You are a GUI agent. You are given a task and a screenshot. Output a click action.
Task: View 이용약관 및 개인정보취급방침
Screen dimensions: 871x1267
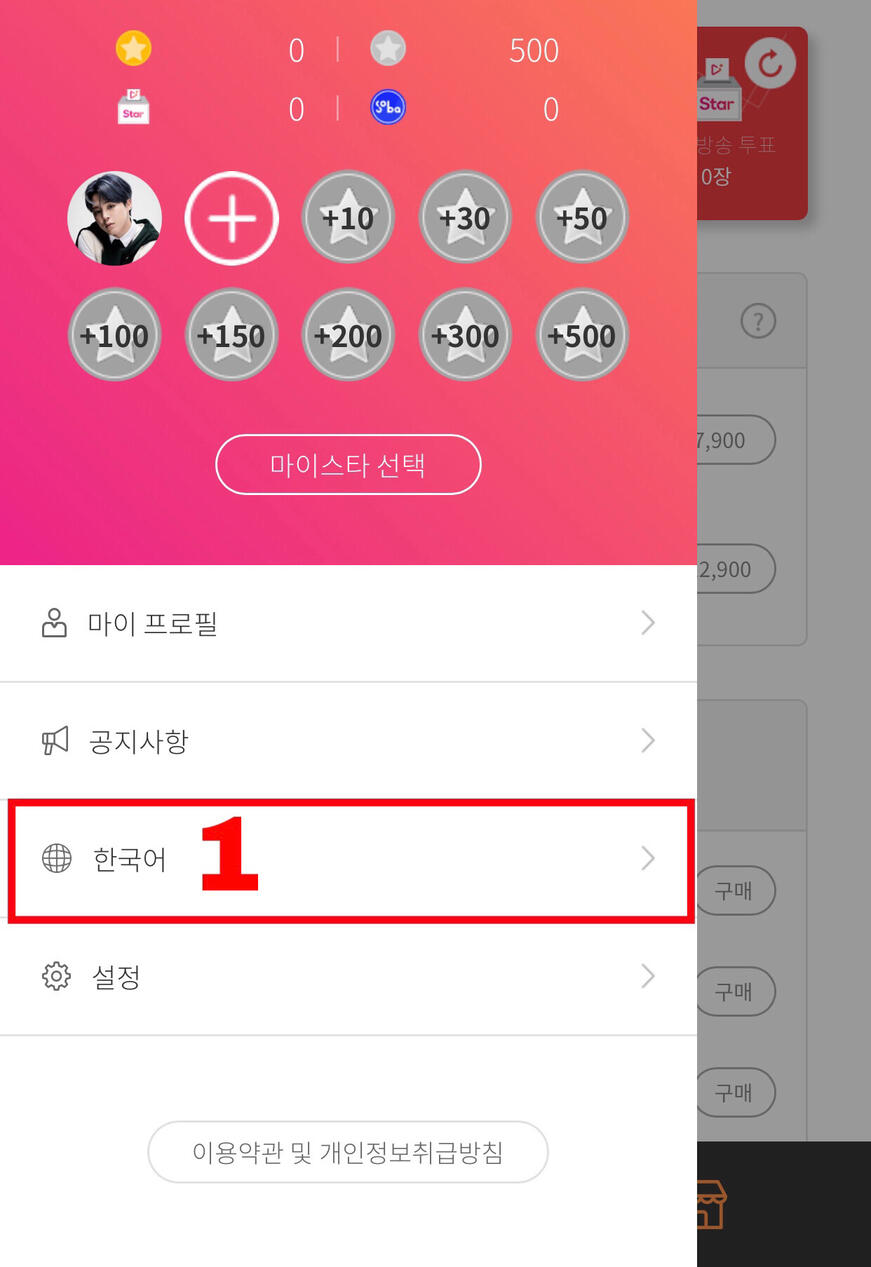click(x=348, y=1152)
